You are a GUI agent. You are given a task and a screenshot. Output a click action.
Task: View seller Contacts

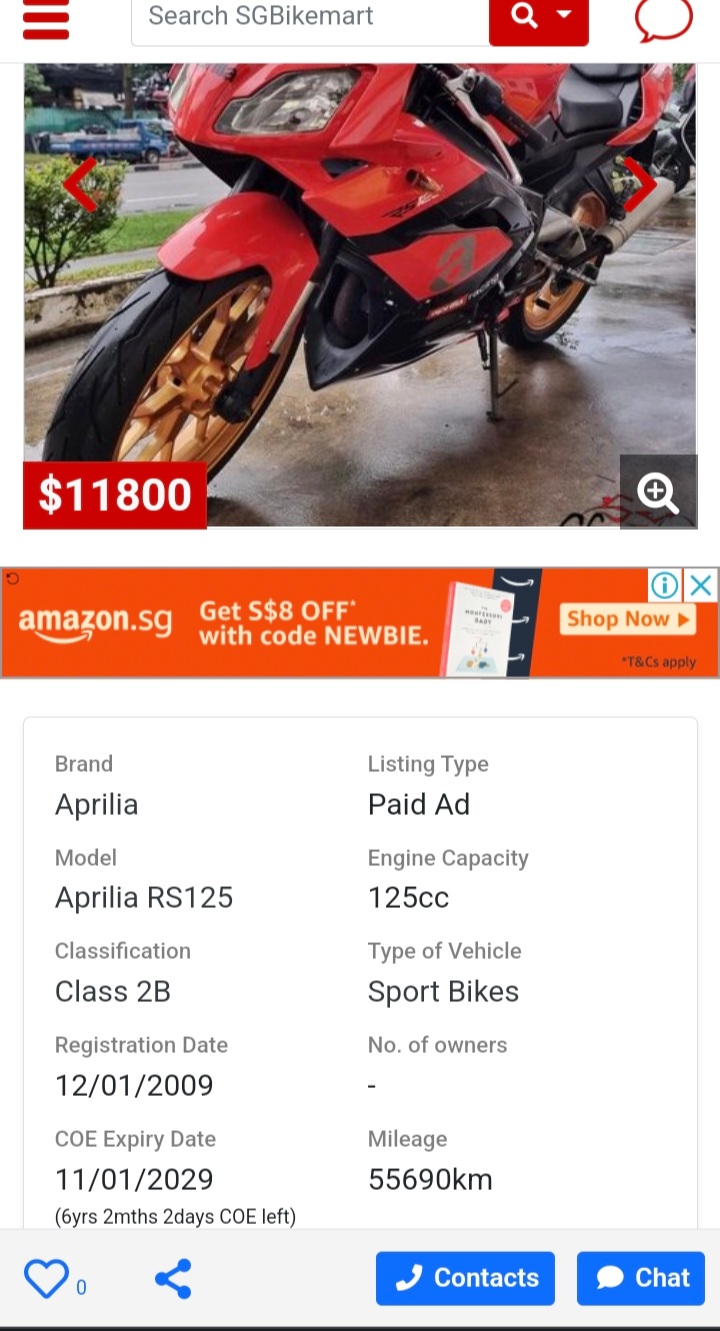tap(465, 1278)
